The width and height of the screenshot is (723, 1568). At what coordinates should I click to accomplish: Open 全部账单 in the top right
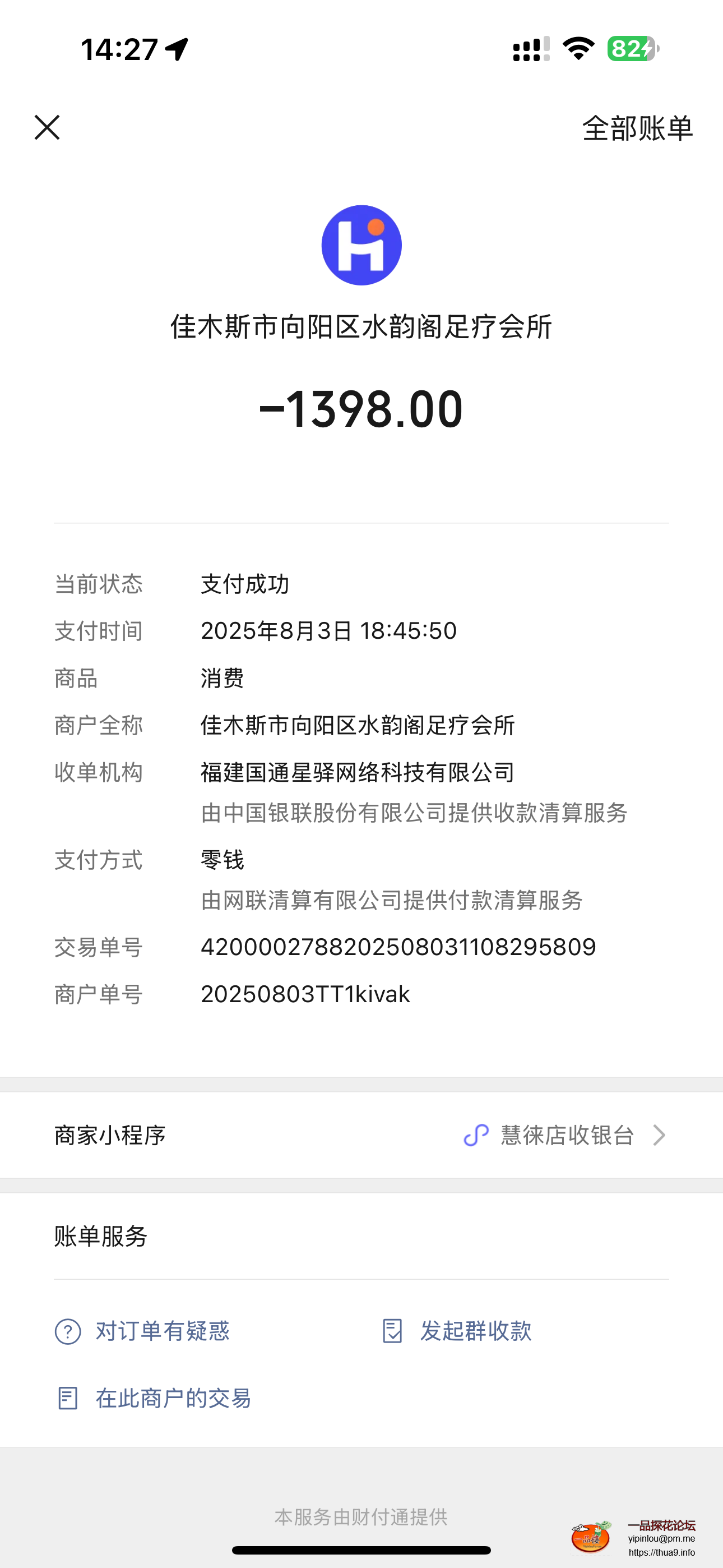coord(637,128)
